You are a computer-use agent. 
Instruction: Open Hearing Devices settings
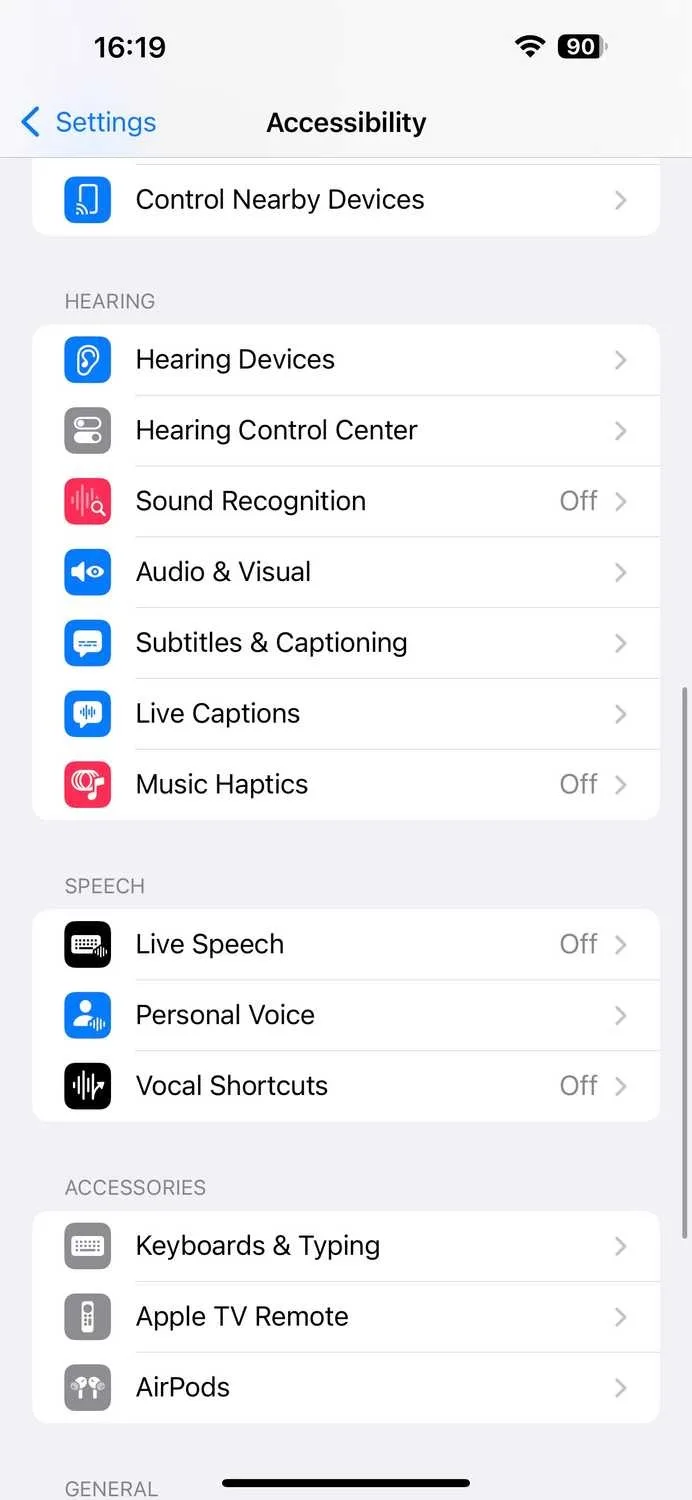(346, 360)
